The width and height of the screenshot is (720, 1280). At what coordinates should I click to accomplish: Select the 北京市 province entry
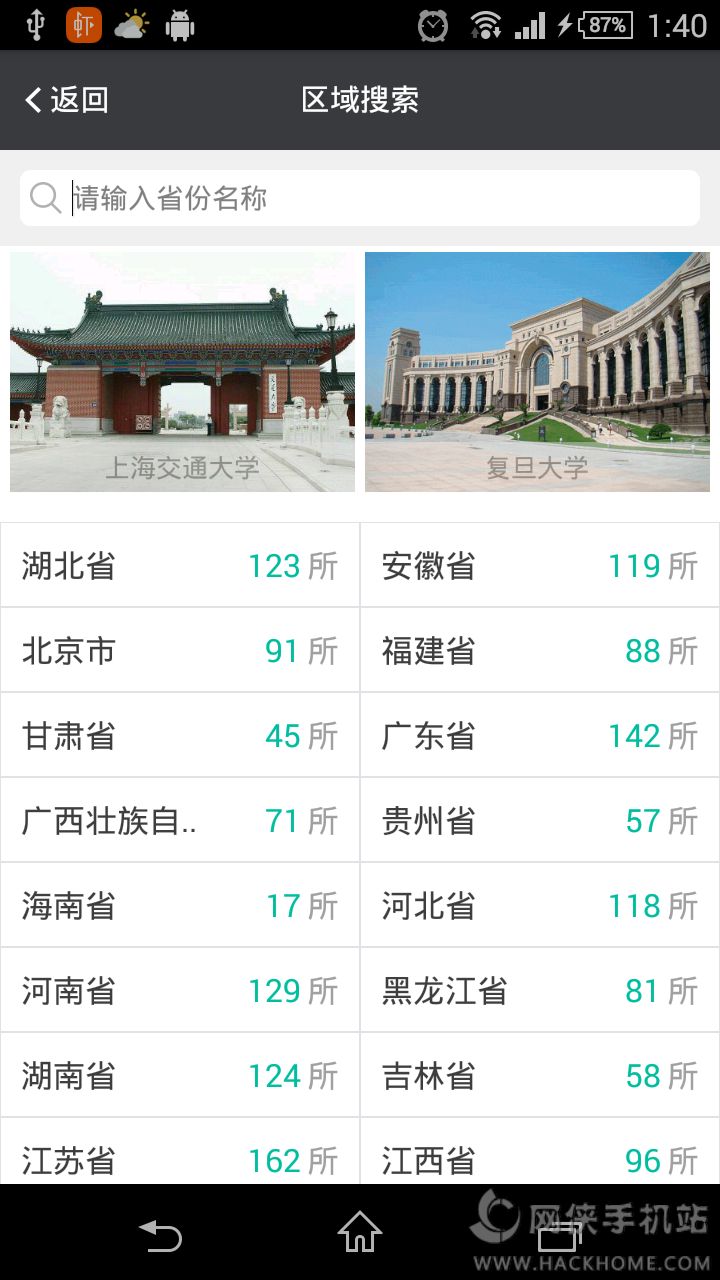[x=180, y=651]
